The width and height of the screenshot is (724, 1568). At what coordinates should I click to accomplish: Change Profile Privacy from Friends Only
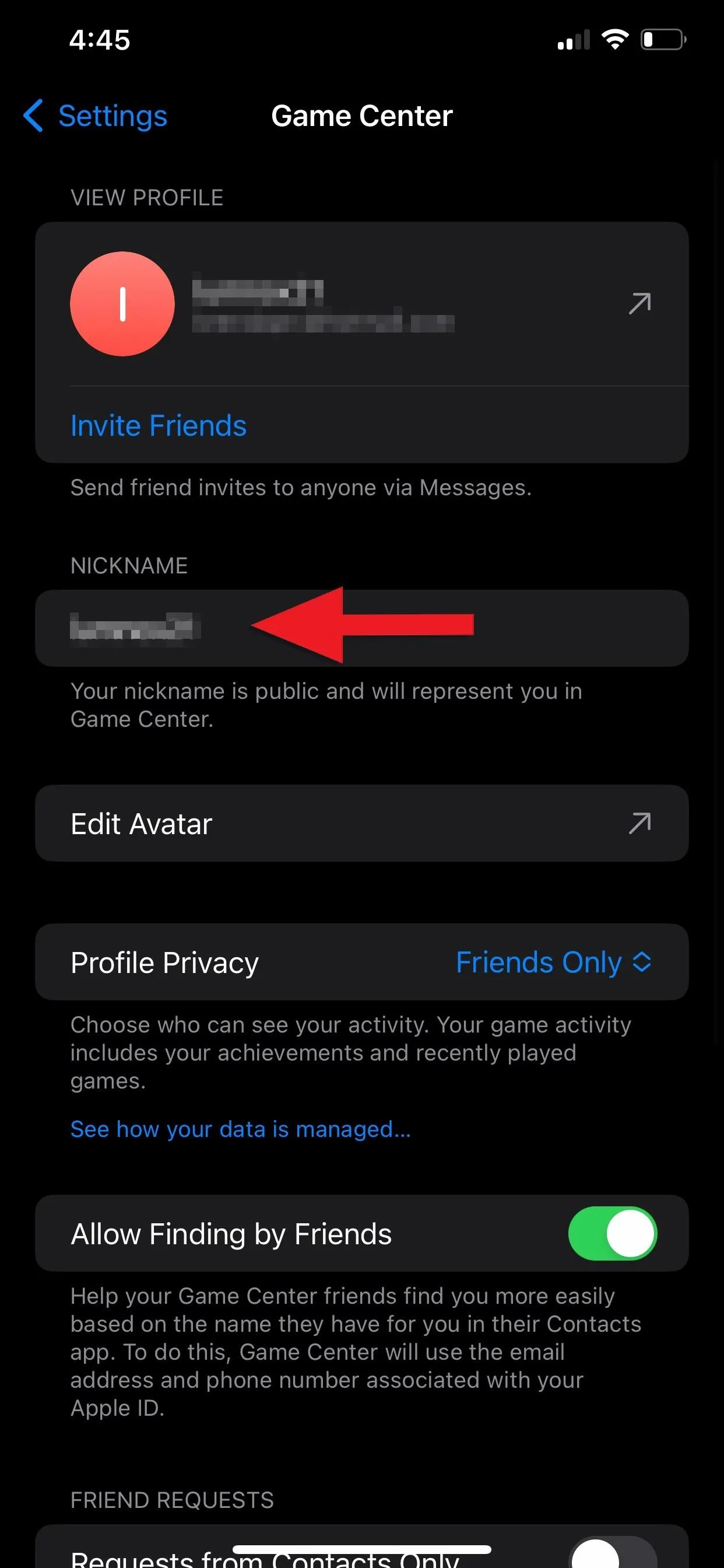click(x=554, y=963)
